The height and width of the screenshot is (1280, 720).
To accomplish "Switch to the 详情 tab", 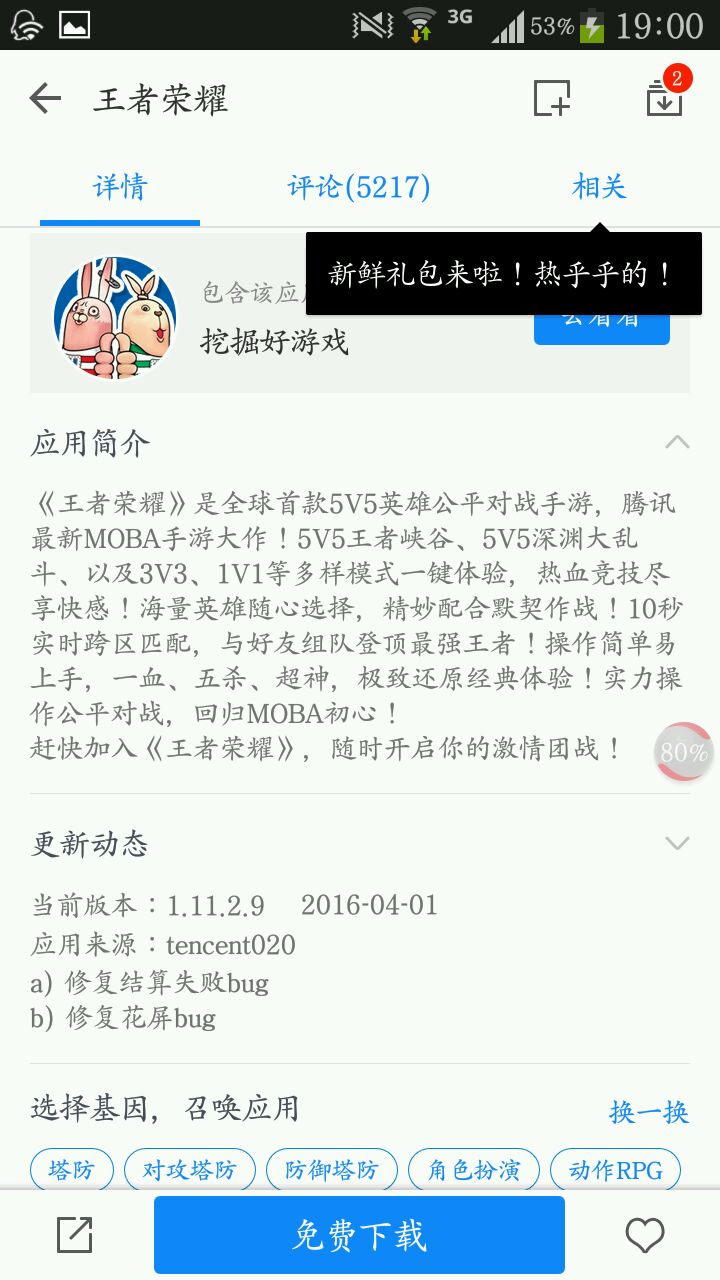I will pos(120,187).
